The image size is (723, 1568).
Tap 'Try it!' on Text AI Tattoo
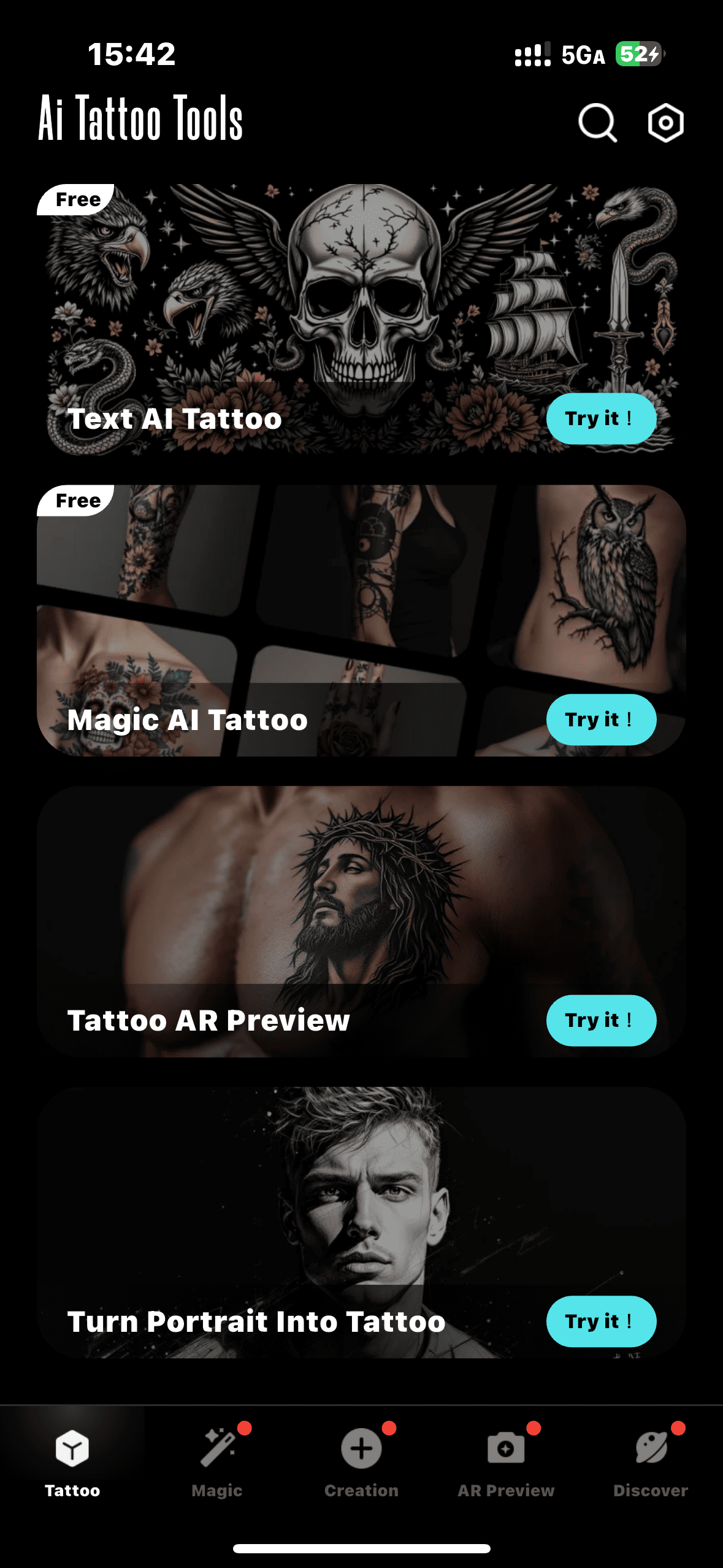coord(601,418)
